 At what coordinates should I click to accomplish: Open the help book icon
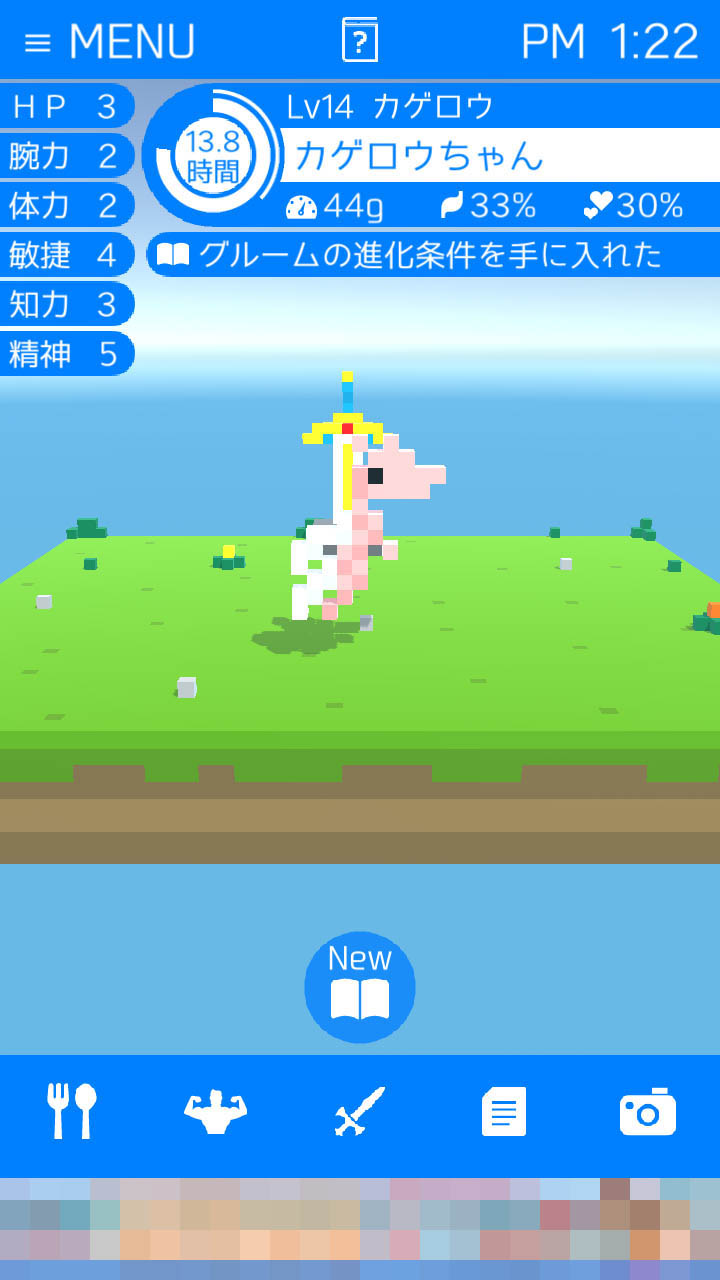[360, 41]
